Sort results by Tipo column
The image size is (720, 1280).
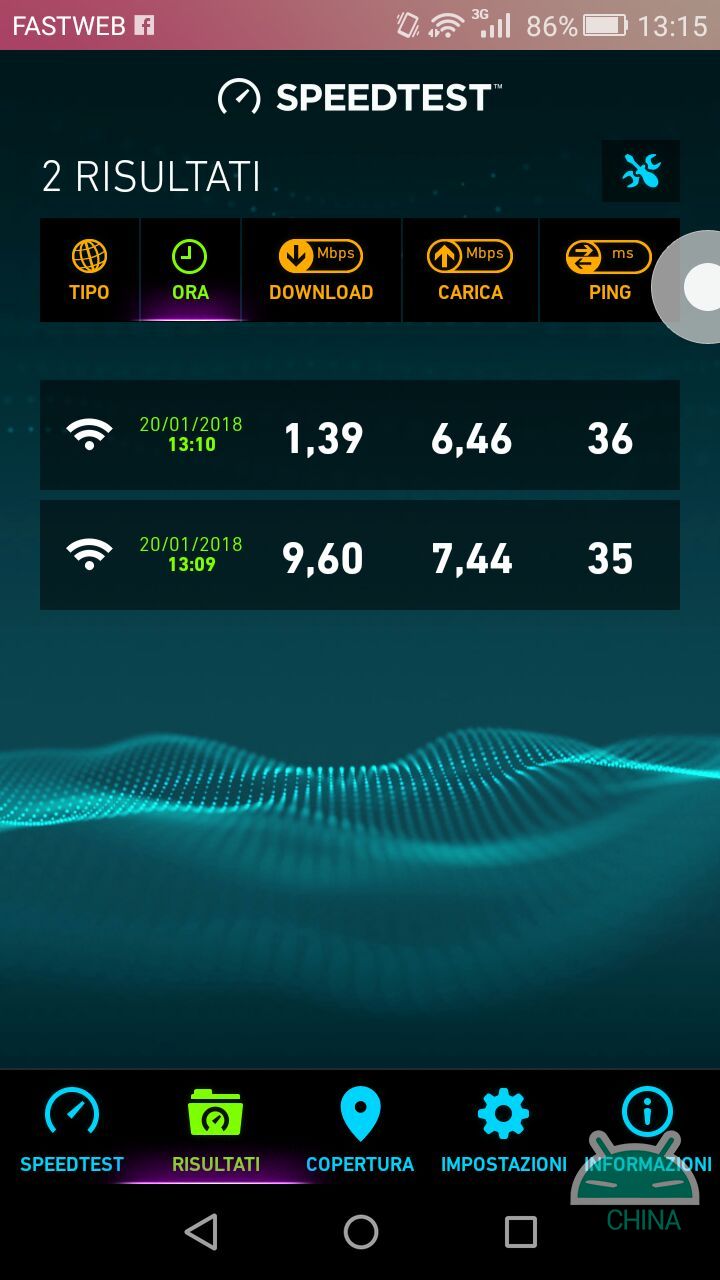coord(89,270)
